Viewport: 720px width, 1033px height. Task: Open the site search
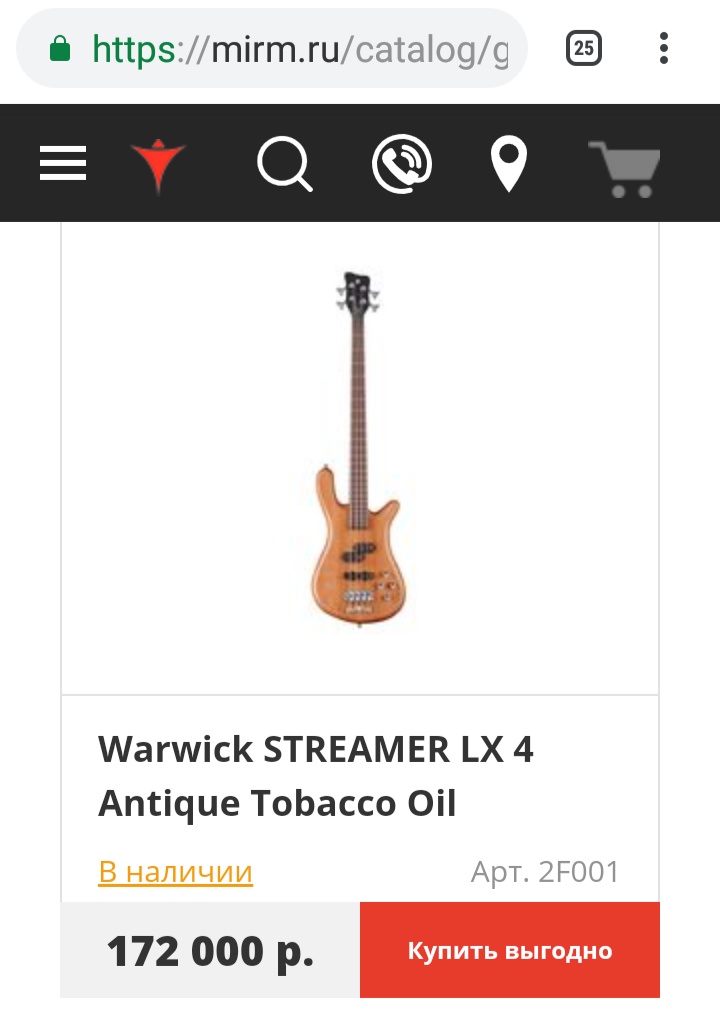coord(284,164)
